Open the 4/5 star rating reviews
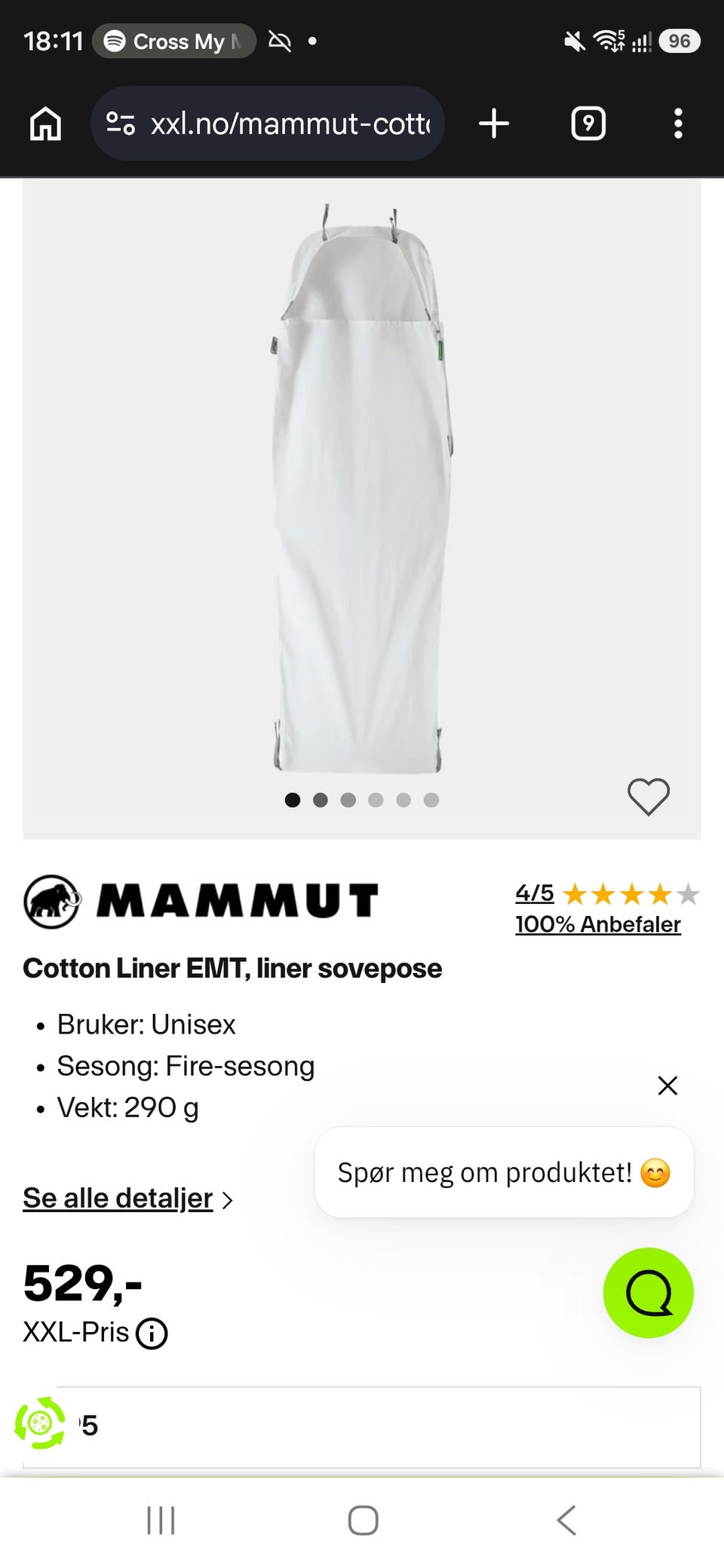724x1568 pixels. (x=608, y=894)
